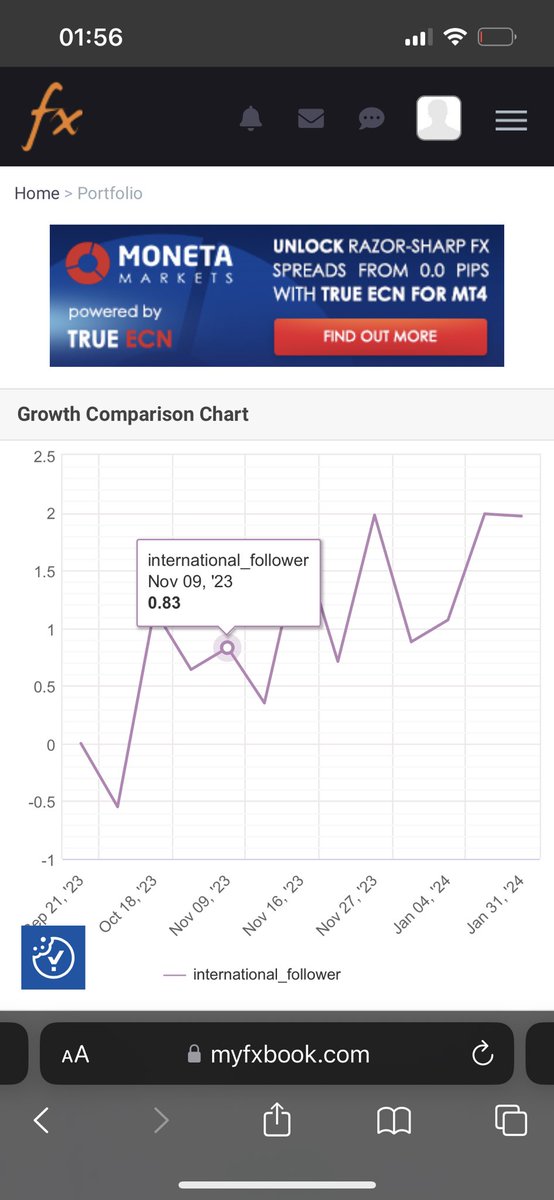Screen dimensions: 554x1200
Task: Open the blue cookie consent badge
Action: coord(54,957)
